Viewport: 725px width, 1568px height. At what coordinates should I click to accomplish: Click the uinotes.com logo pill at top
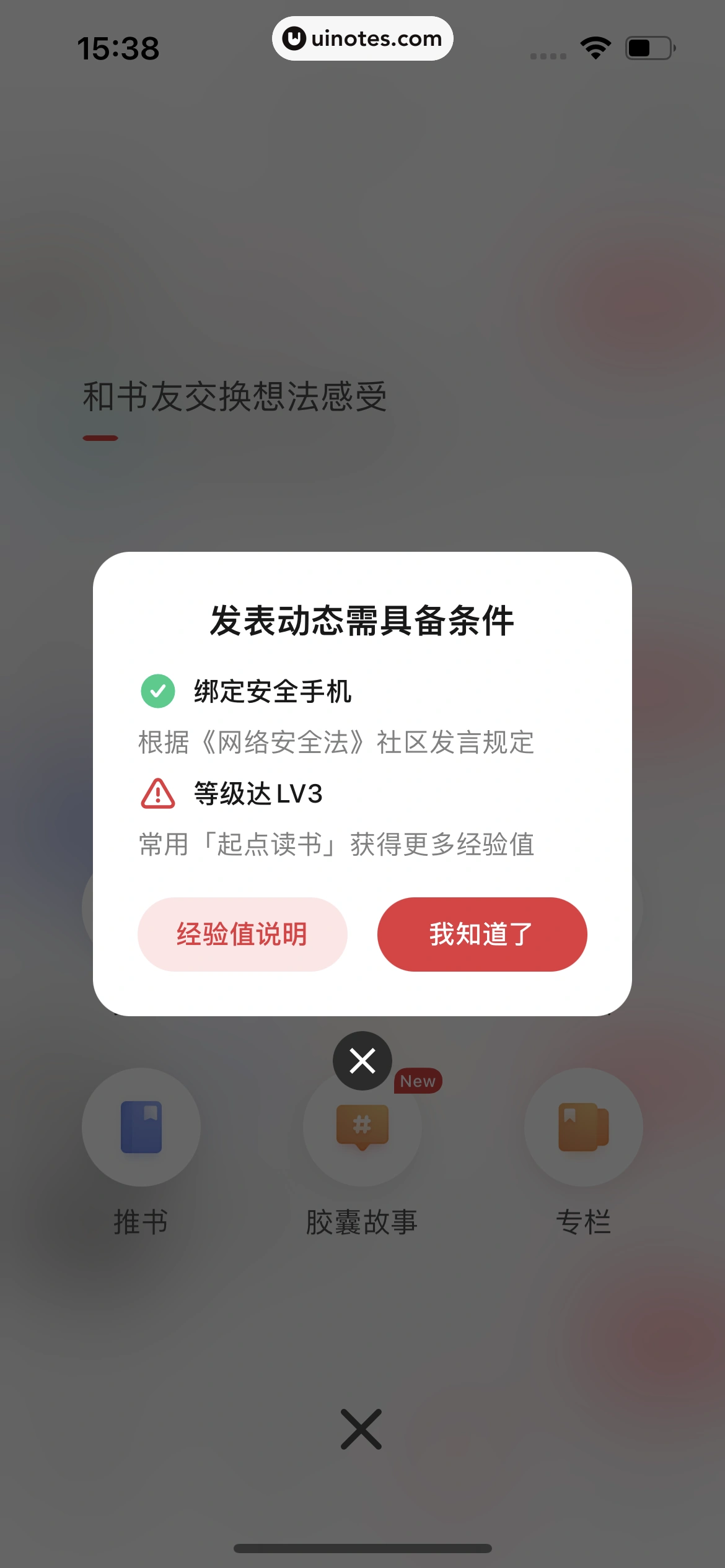(362, 38)
